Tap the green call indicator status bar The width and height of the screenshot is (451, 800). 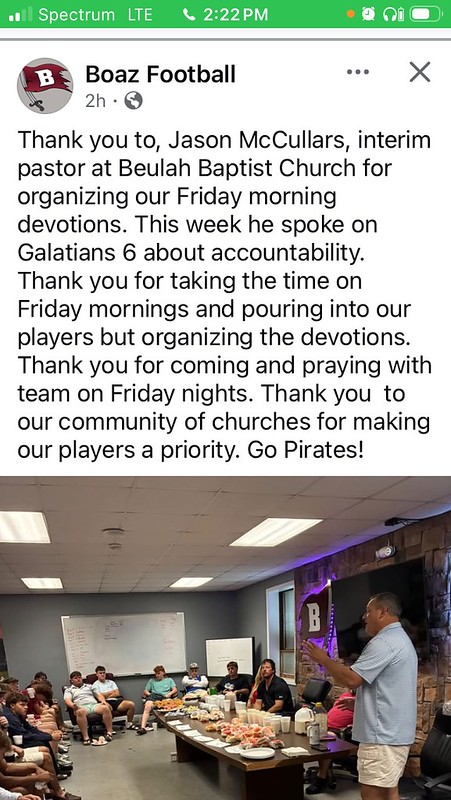click(x=226, y=14)
